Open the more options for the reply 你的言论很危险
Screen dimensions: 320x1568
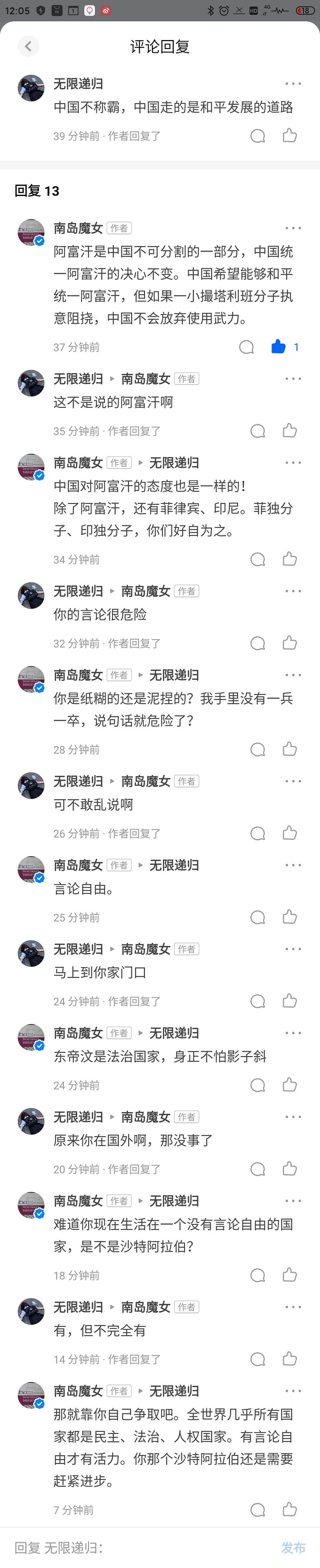[293, 591]
